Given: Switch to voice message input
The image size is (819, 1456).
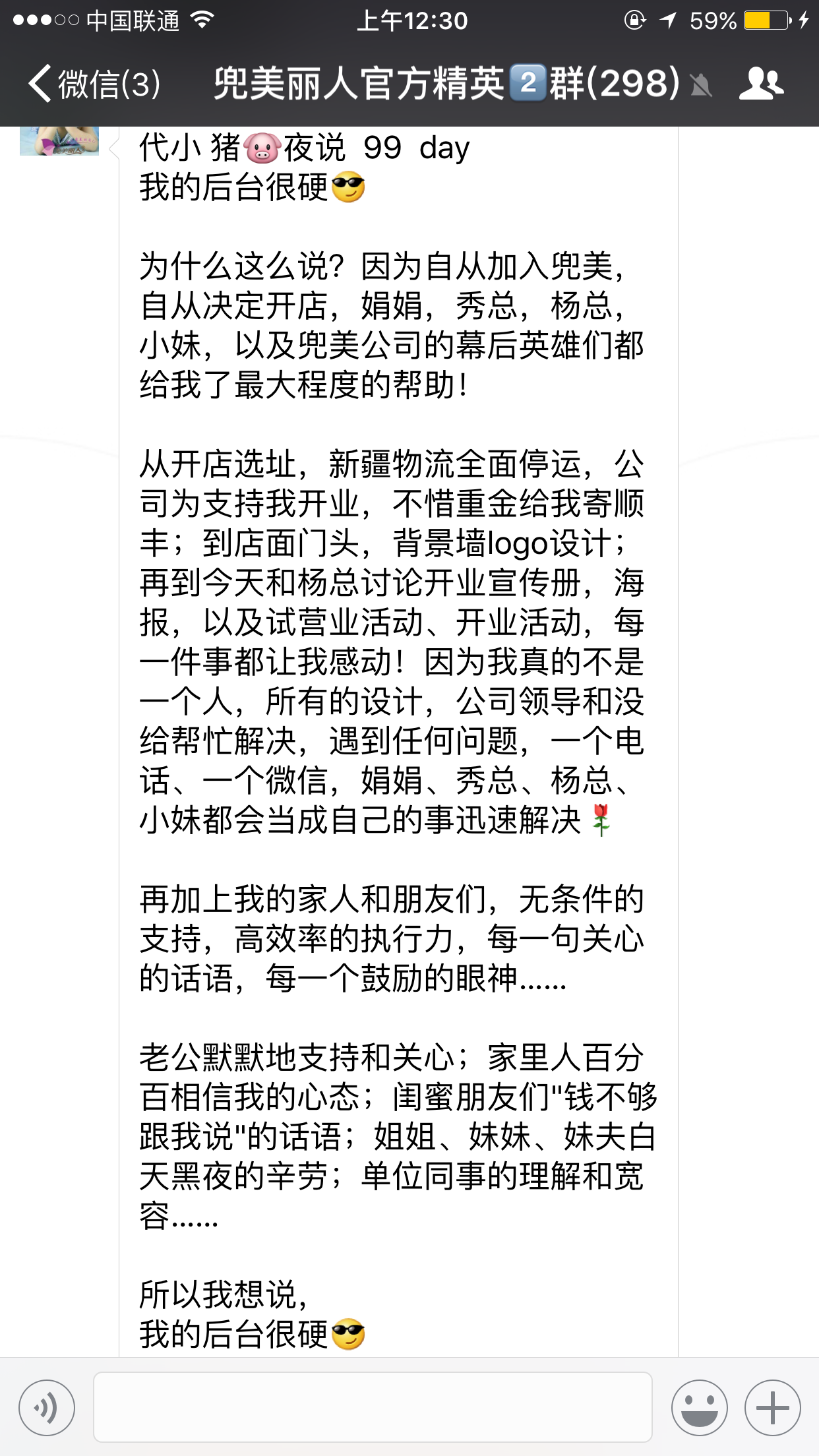Looking at the screenshot, I should [x=47, y=1407].
